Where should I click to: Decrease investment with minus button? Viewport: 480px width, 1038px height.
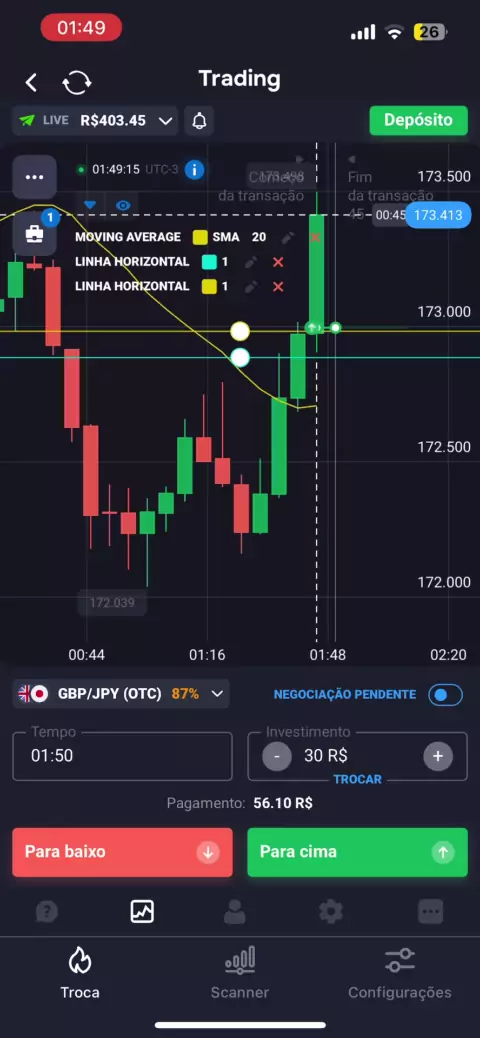click(x=277, y=756)
